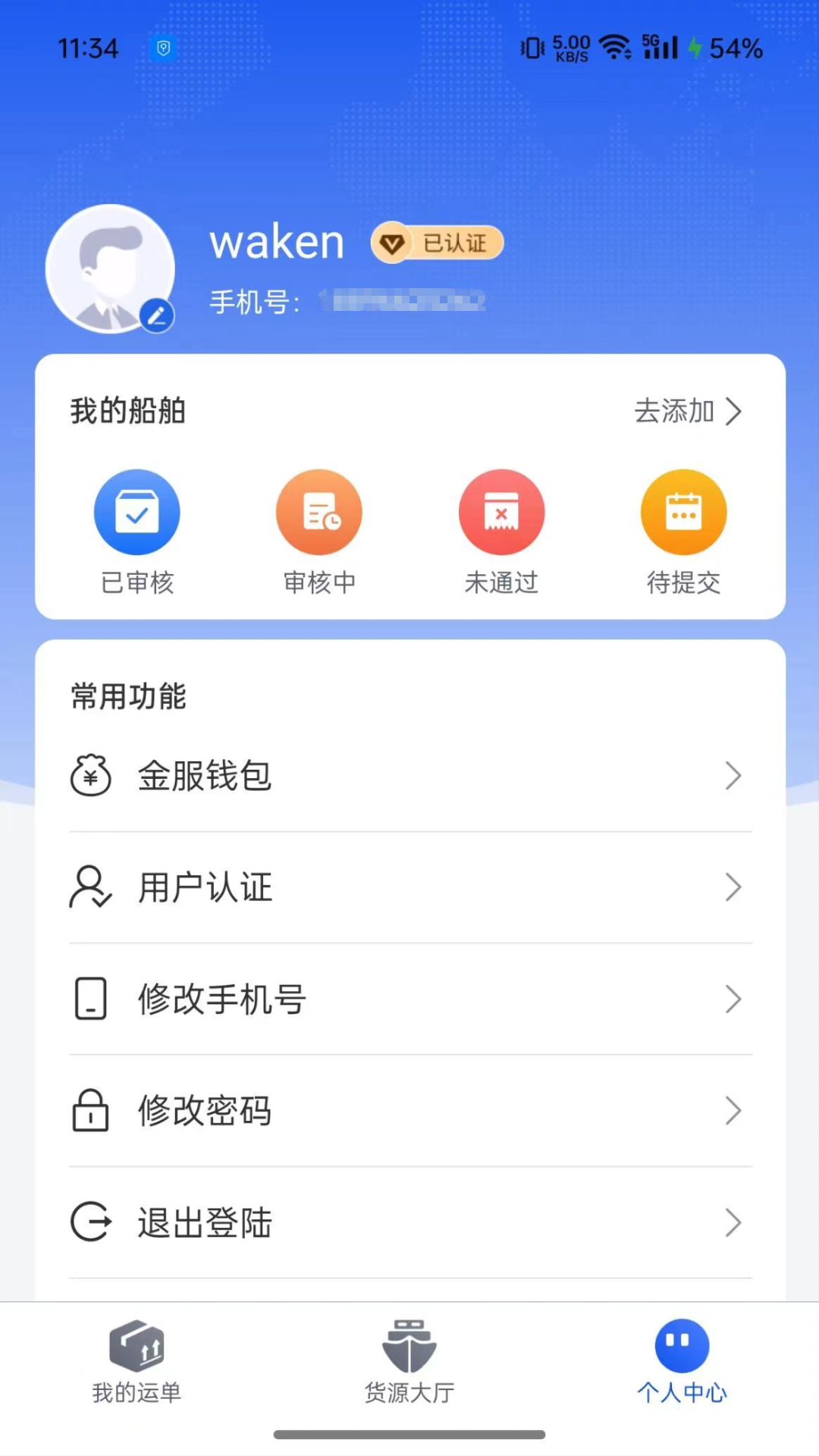Open the 金服钱包 wallet icon
This screenshot has width=819, height=1456.
point(90,775)
